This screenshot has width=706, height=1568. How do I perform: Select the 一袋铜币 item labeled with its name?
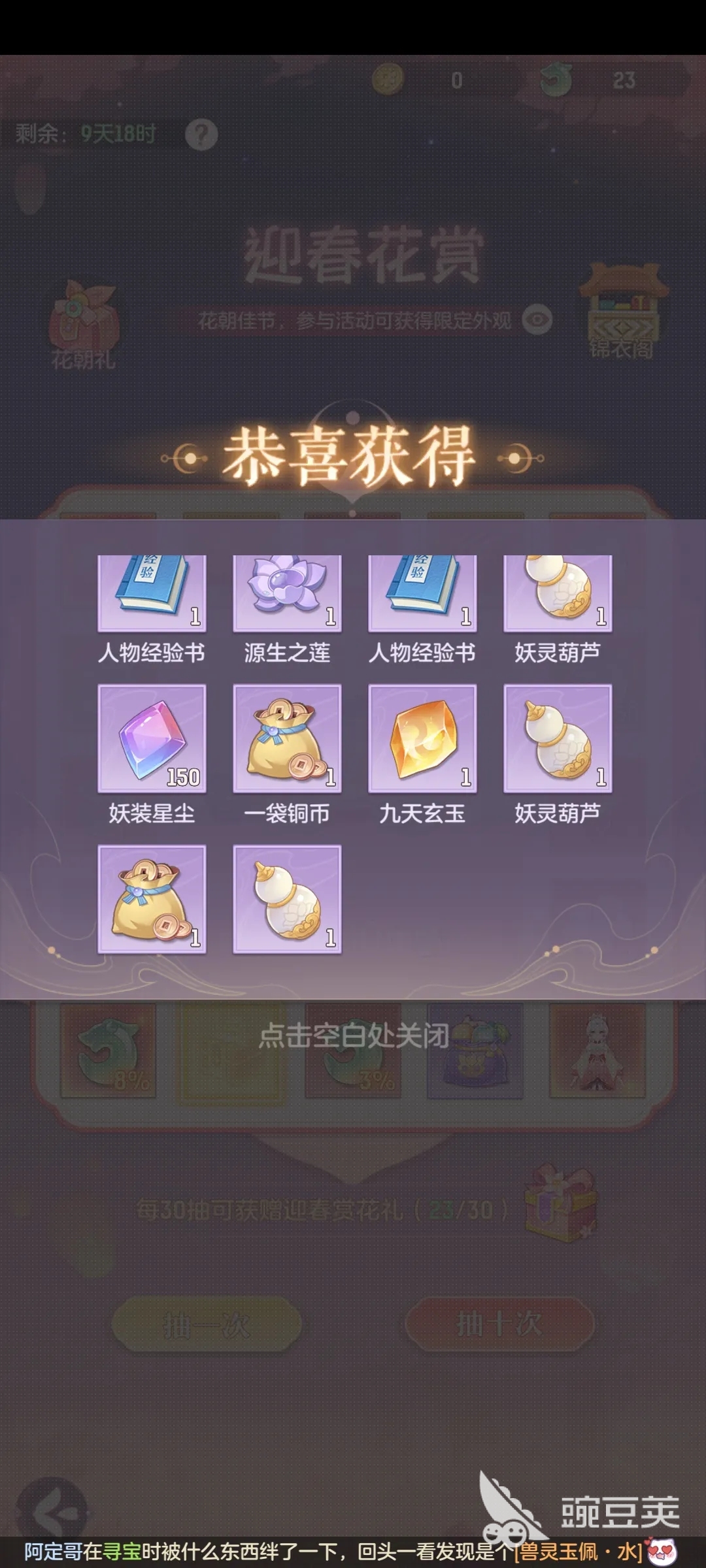(x=287, y=738)
